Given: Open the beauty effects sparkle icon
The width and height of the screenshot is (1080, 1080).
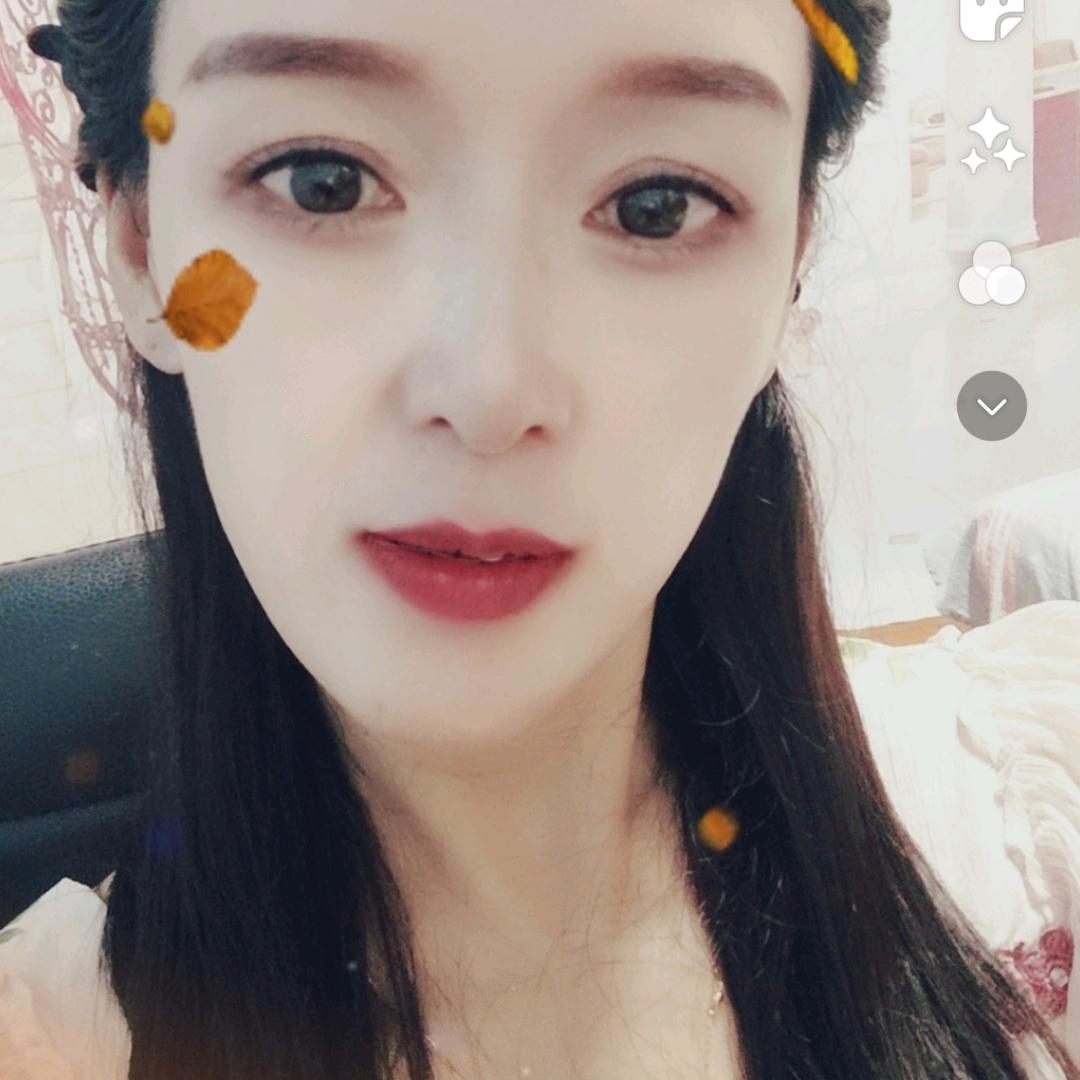Looking at the screenshot, I should [x=993, y=141].
